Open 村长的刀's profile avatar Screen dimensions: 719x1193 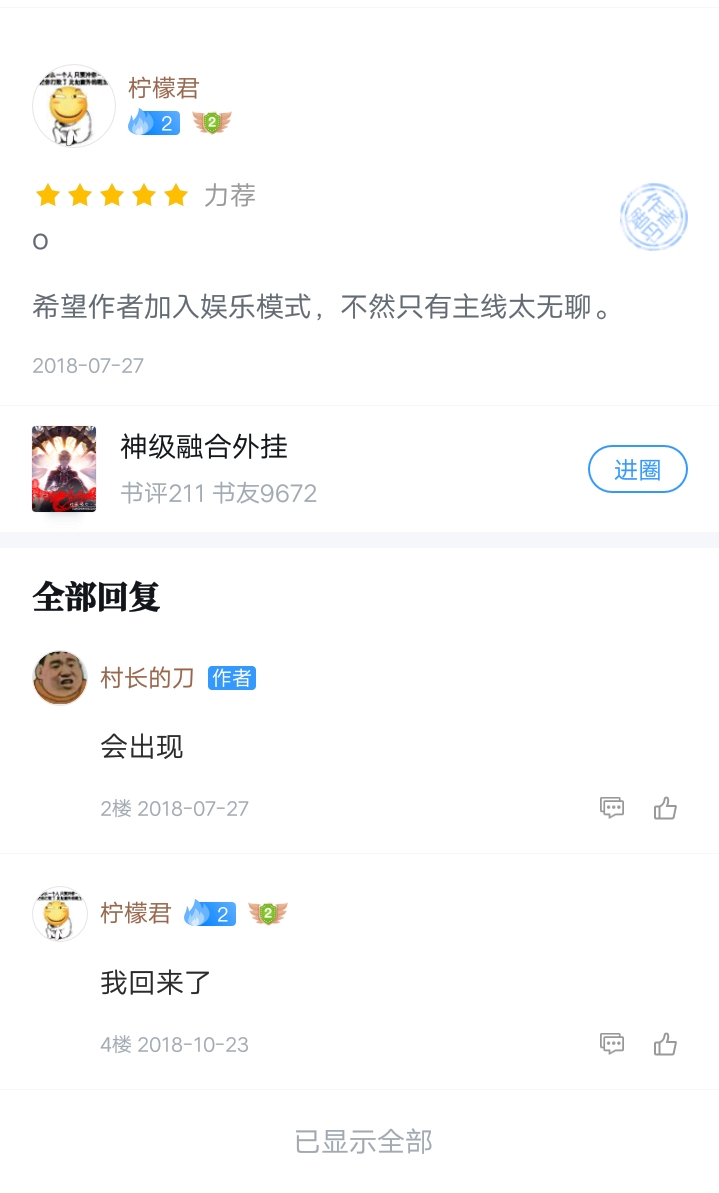60,678
